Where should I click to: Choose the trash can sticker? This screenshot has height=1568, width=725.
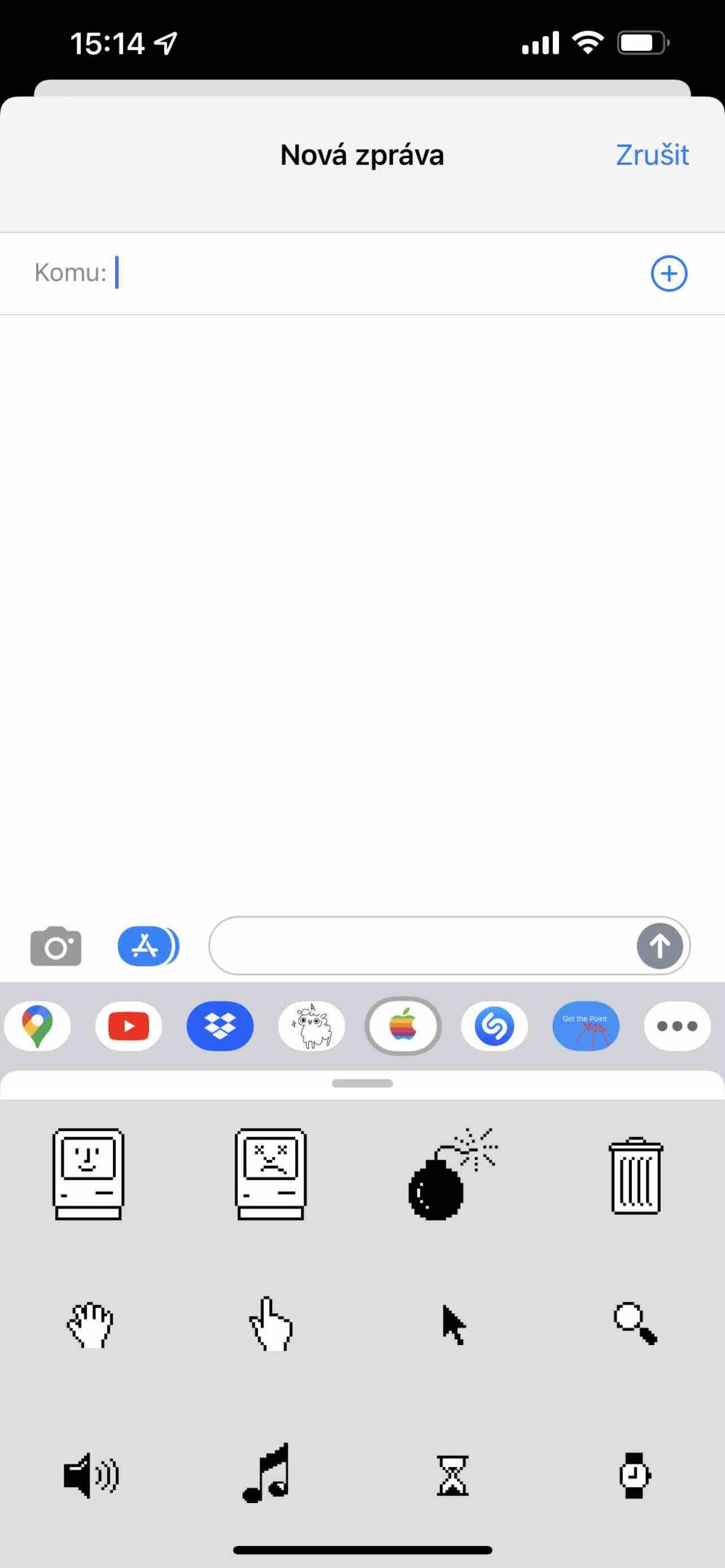[636, 1175]
